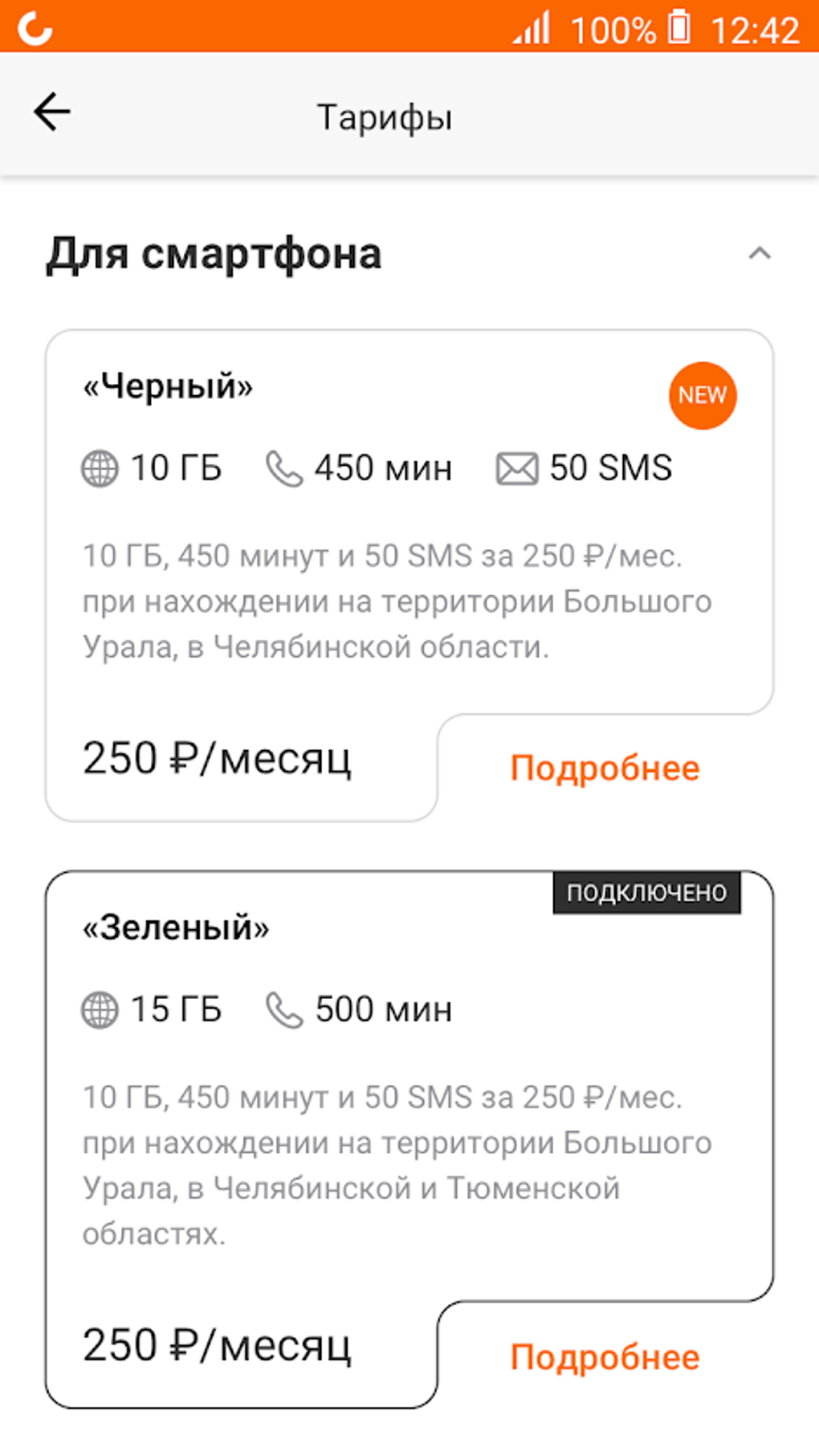The width and height of the screenshot is (819, 1456).
Task: Collapse the «Для смартфона» section
Action: (759, 255)
